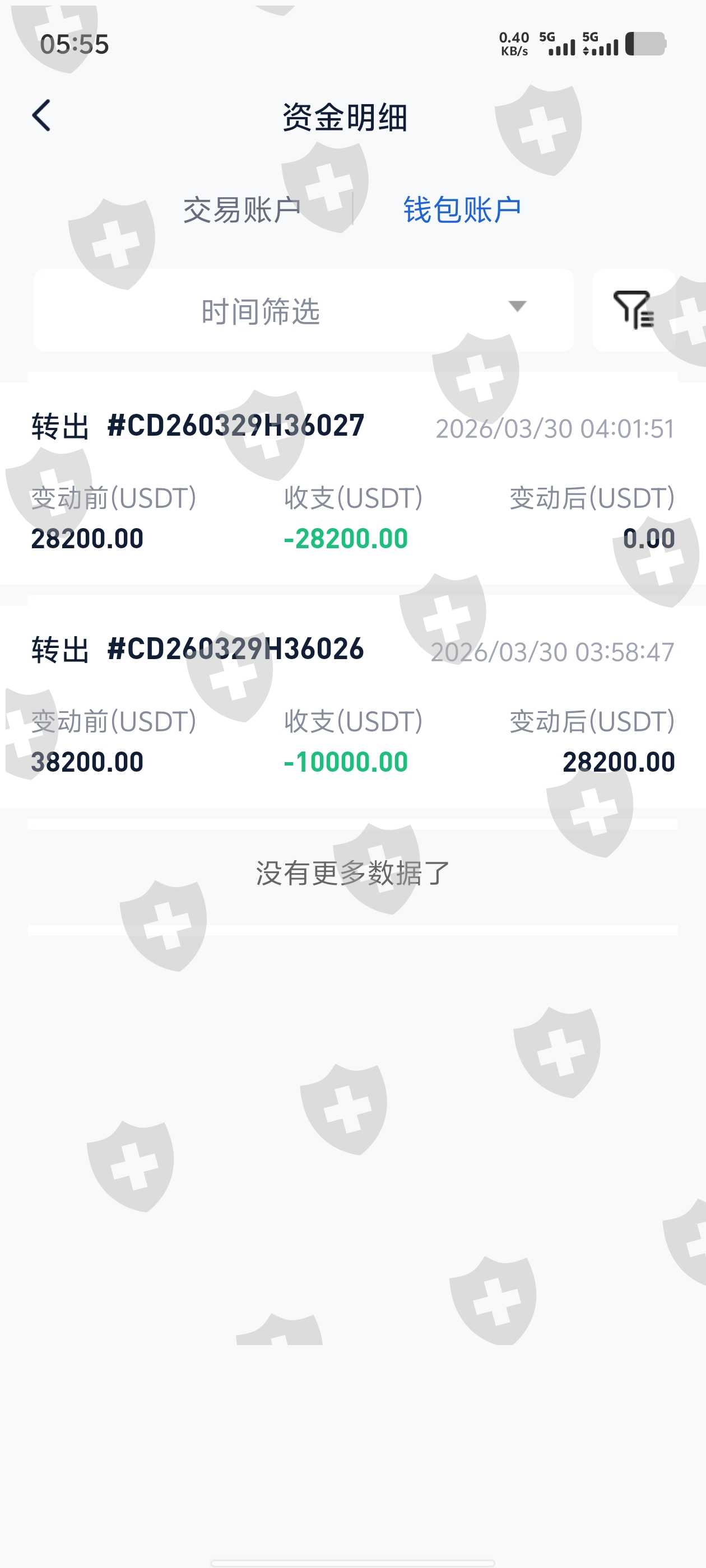
Task: Go back using the top-left arrow
Action: pos(41,116)
